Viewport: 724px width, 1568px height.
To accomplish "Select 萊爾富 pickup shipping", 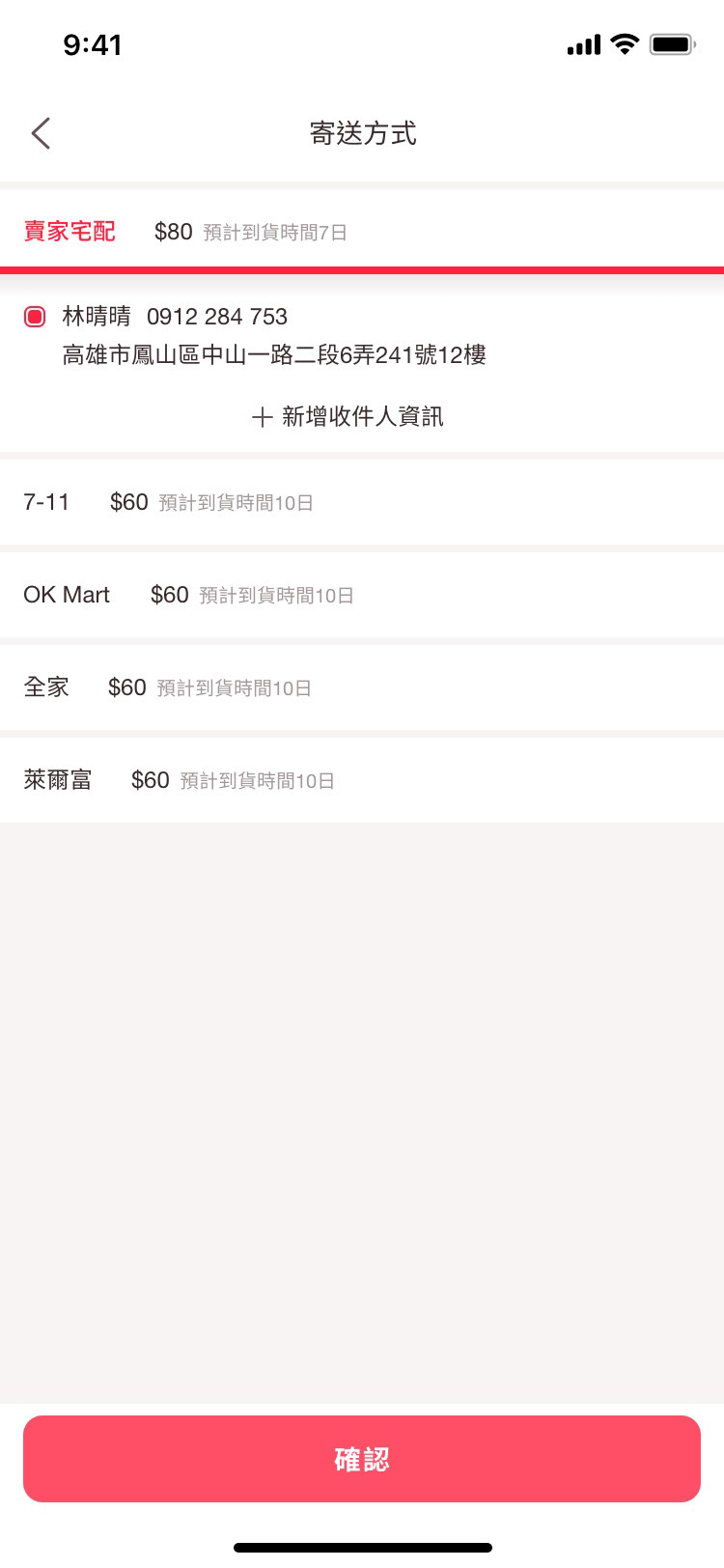I will click(362, 780).
